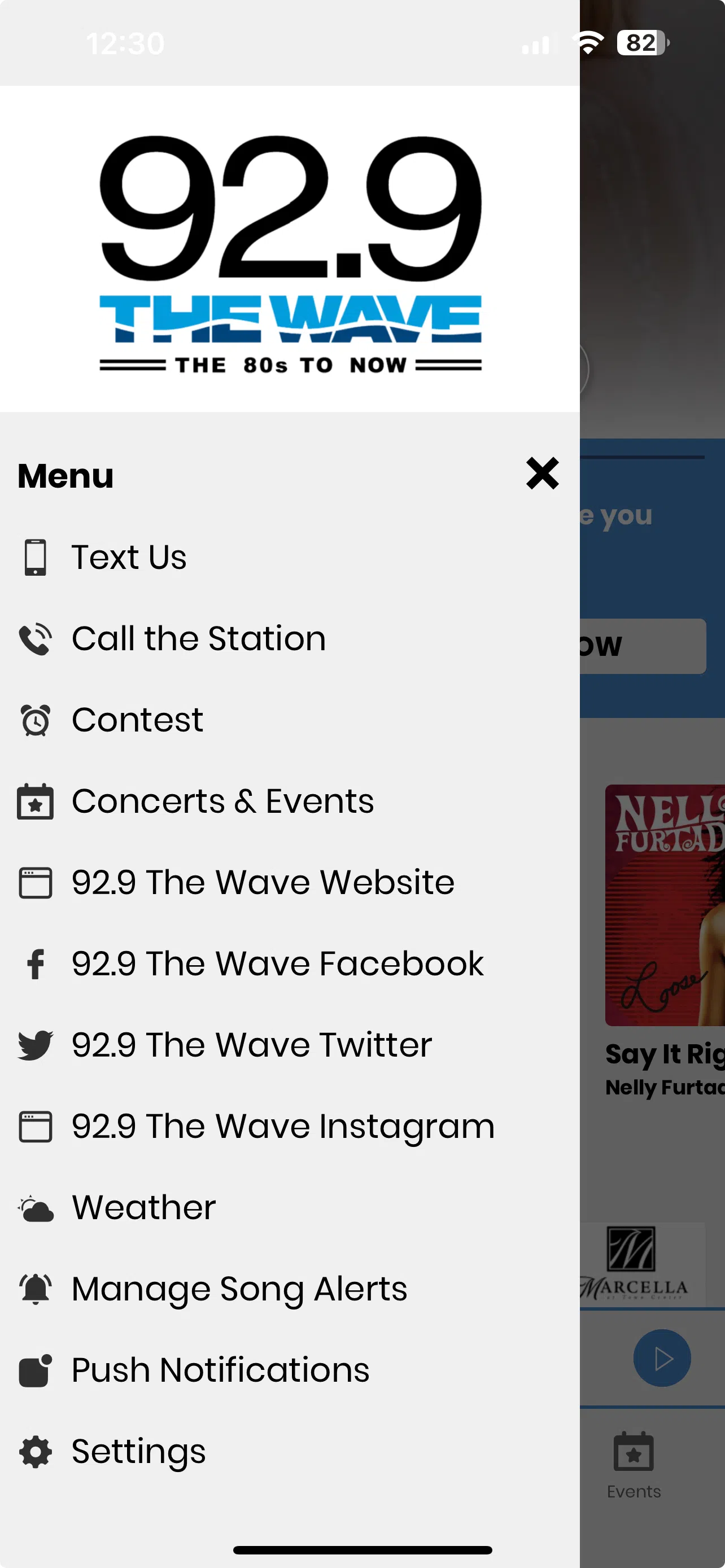This screenshot has height=1568, width=725.
Task: Open 92.9 The Wave Website
Action: (x=290, y=883)
